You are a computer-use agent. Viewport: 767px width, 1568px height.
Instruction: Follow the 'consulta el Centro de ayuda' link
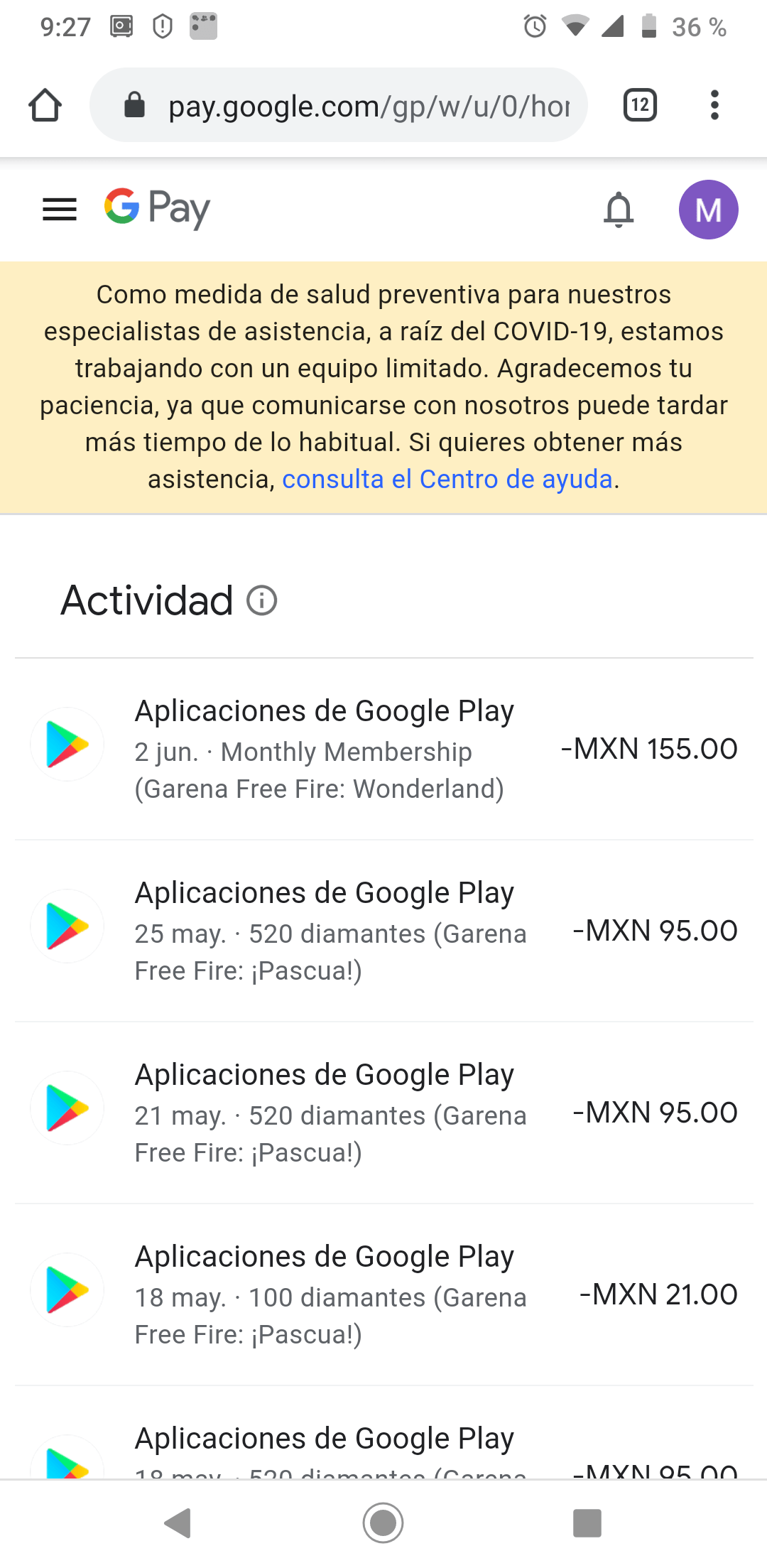tap(447, 480)
